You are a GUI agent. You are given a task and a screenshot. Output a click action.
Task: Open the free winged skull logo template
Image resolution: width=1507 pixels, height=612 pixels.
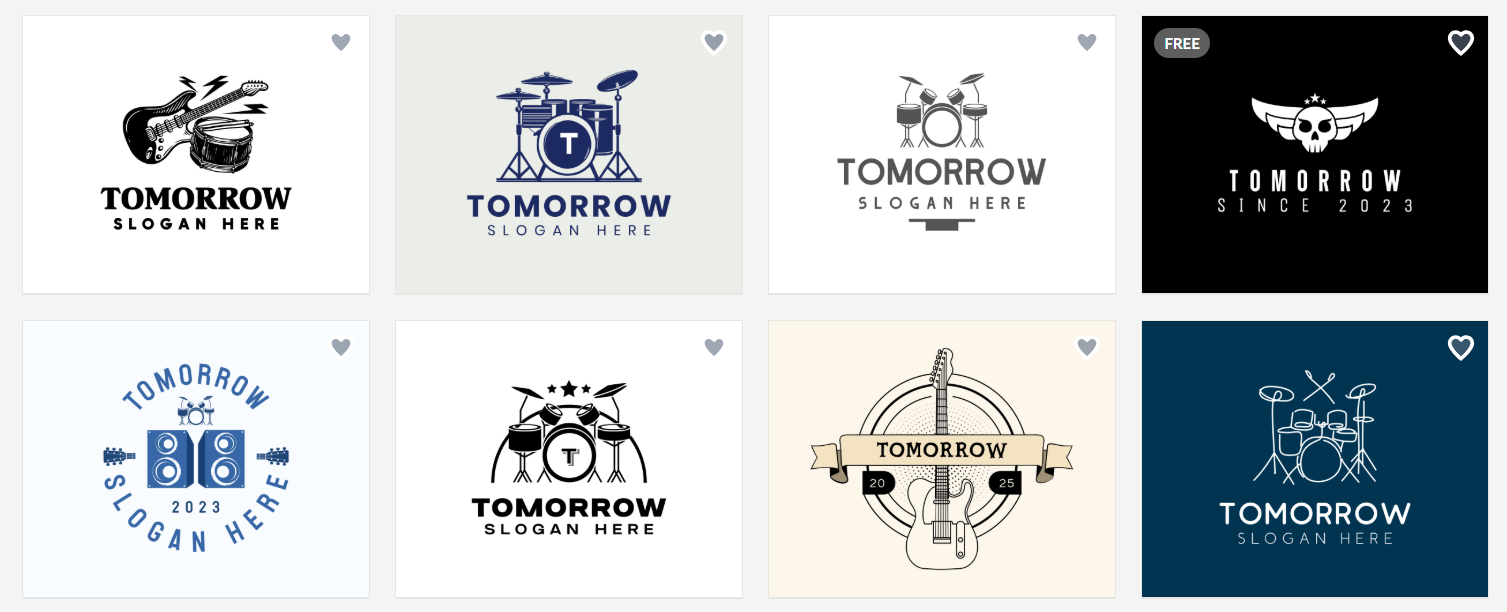[x=1314, y=155]
